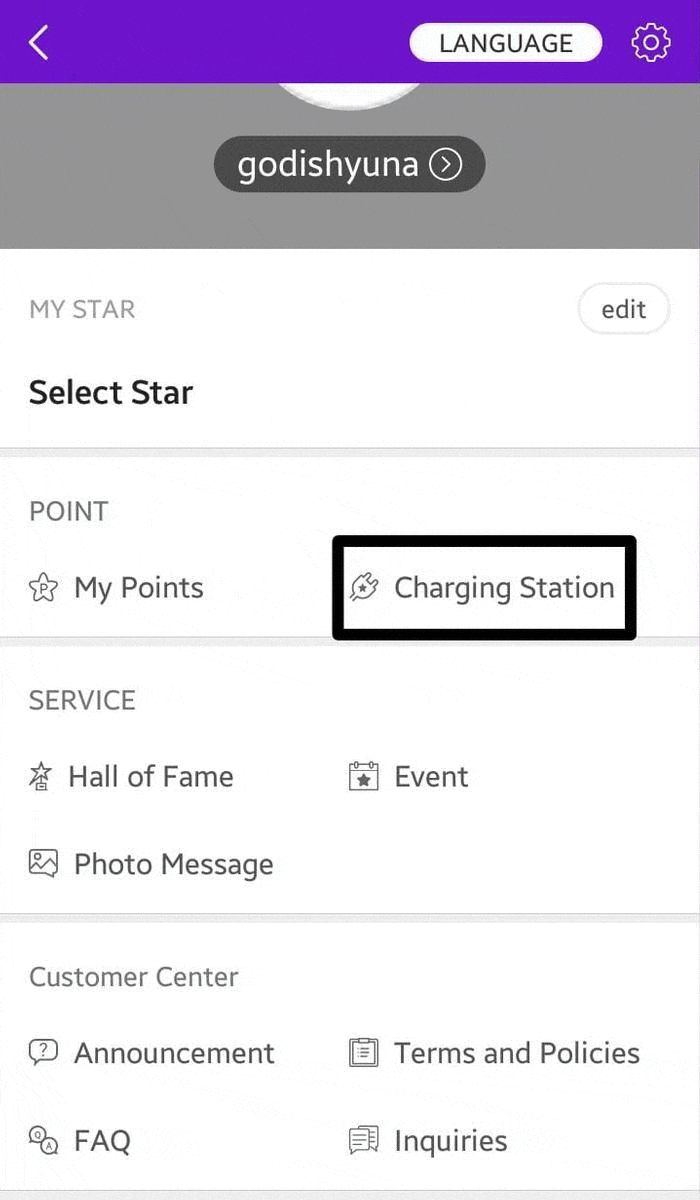
Task: Go back using the top arrow
Action: (39, 43)
